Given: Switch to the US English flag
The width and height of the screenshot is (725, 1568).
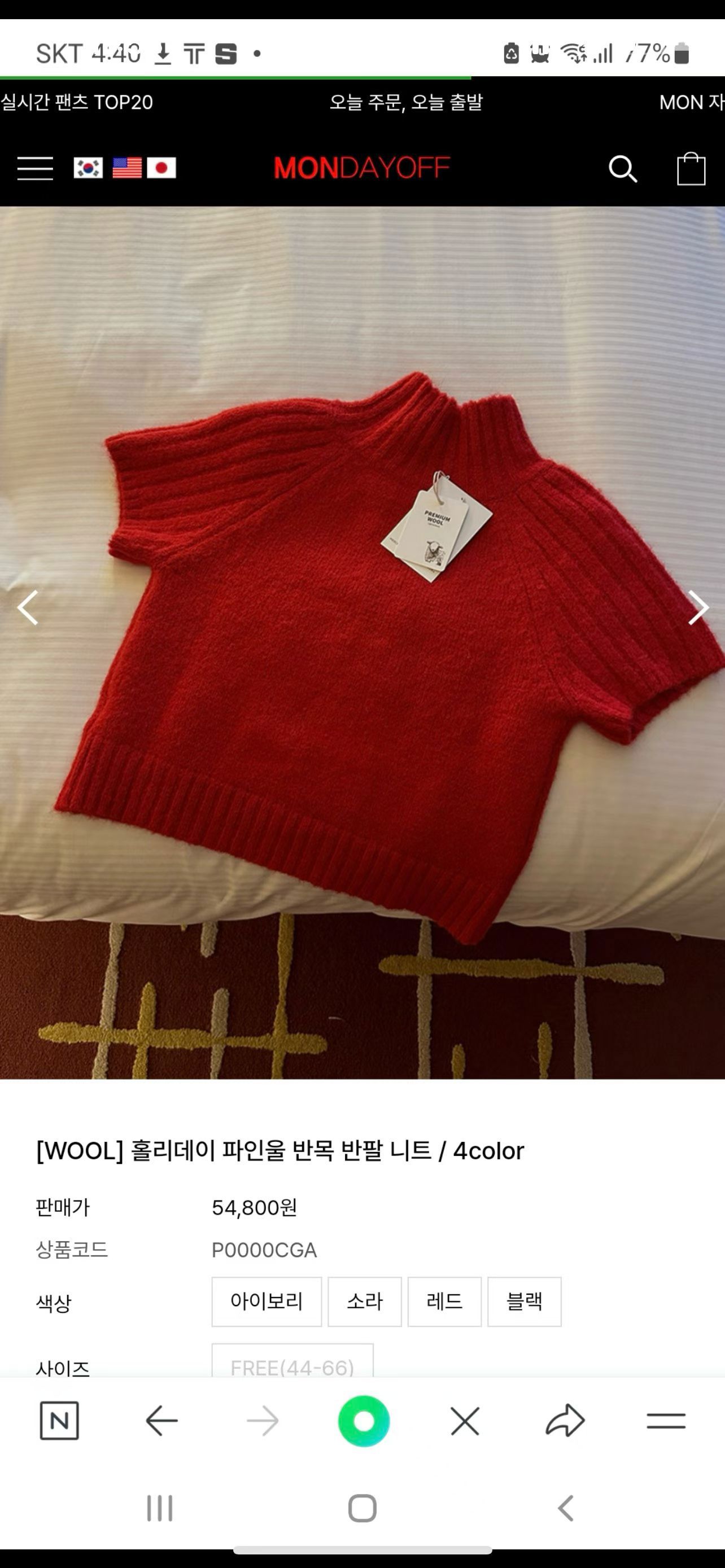Looking at the screenshot, I should (126, 168).
